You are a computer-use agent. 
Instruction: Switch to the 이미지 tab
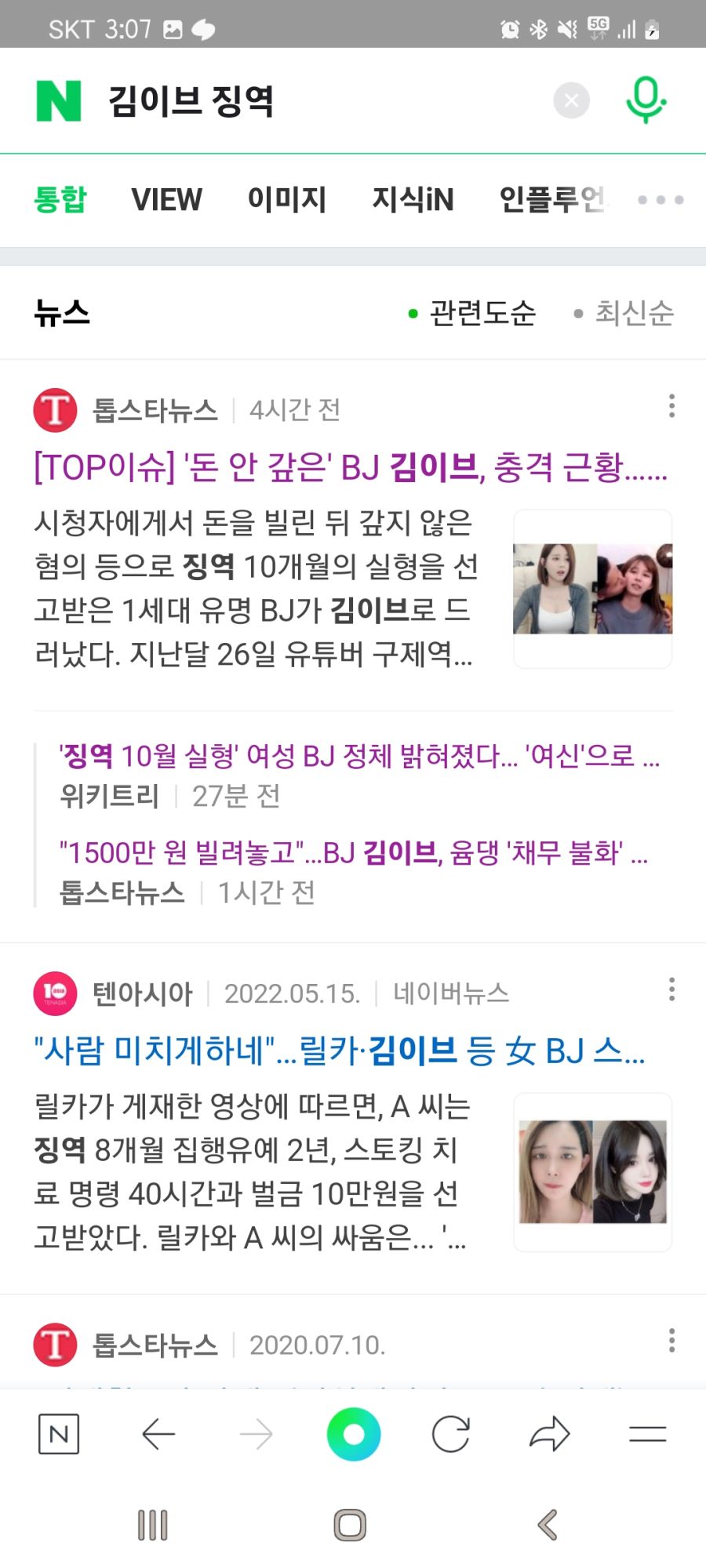click(x=287, y=200)
